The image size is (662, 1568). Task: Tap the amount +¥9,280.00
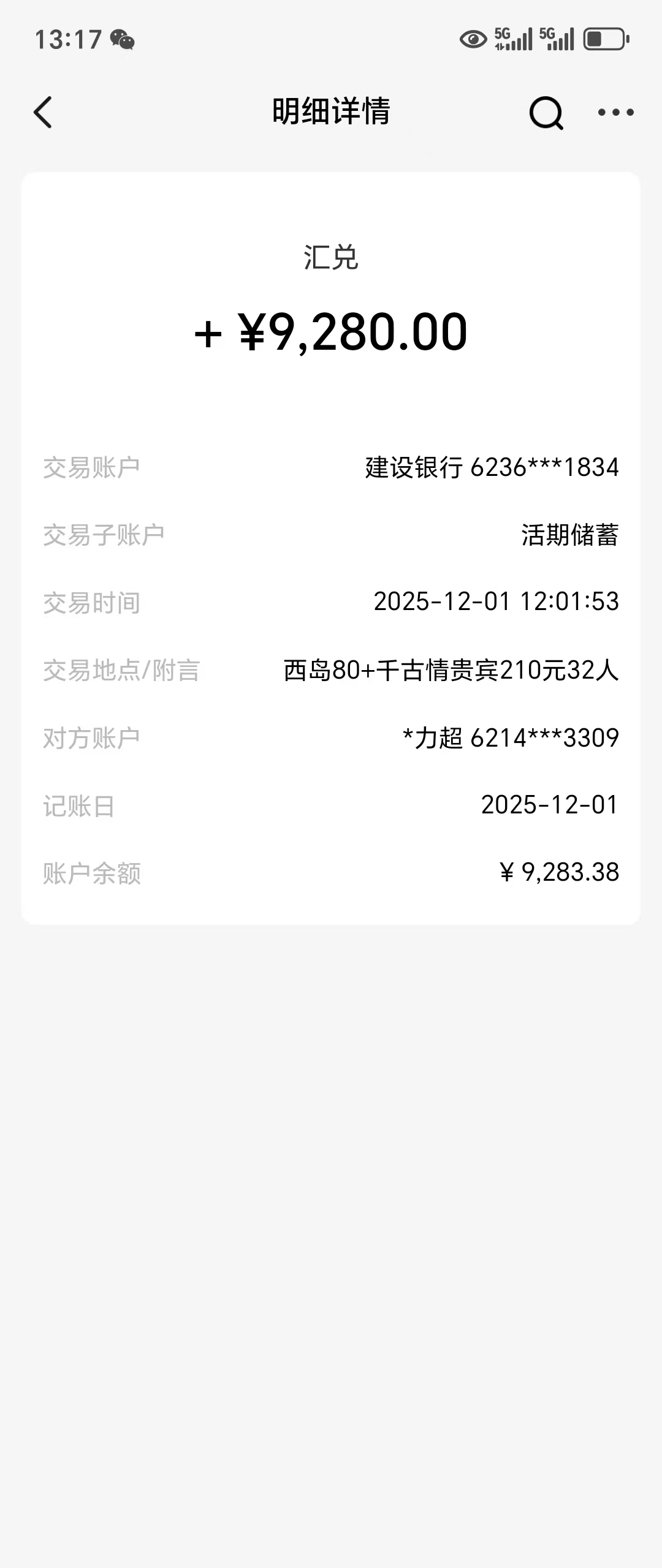(331, 331)
